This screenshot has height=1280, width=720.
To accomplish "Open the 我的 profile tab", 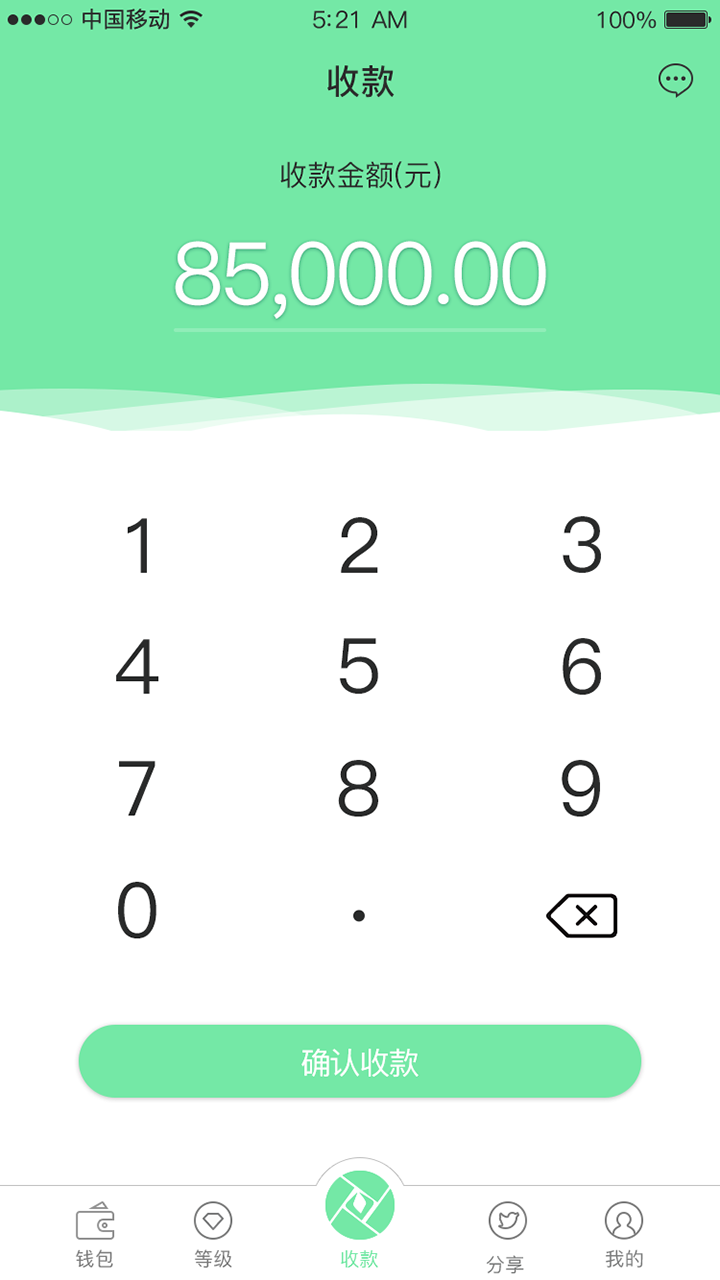I will click(x=624, y=1234).
